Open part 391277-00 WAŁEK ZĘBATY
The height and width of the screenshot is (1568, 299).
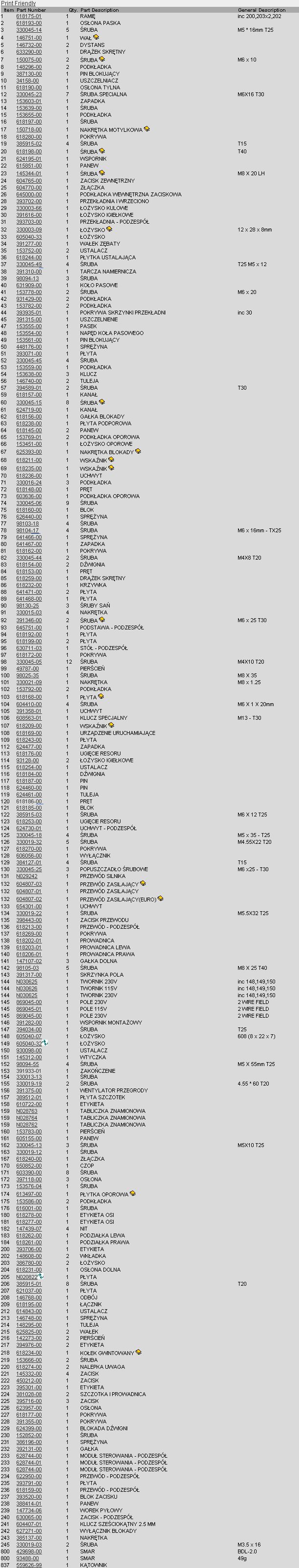[x=29, y=244]
